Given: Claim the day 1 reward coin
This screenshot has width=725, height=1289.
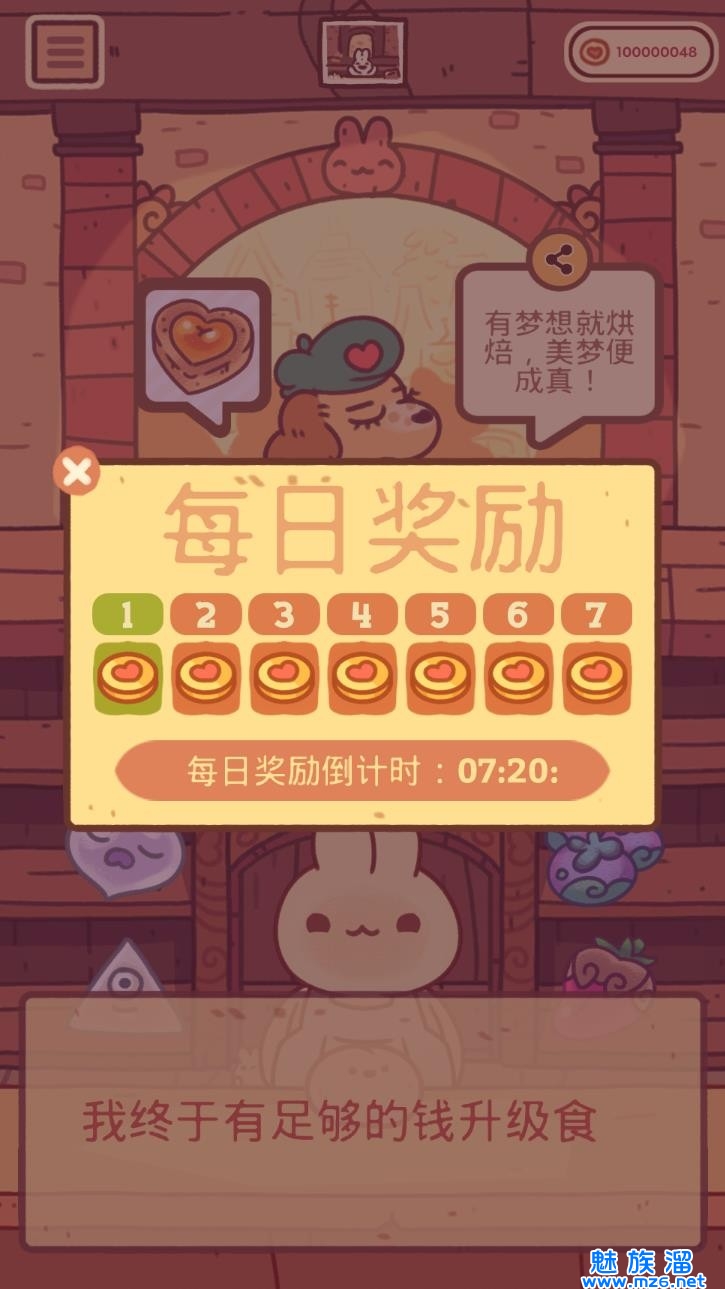Looking at the screenshot, I should coord(127,678).
